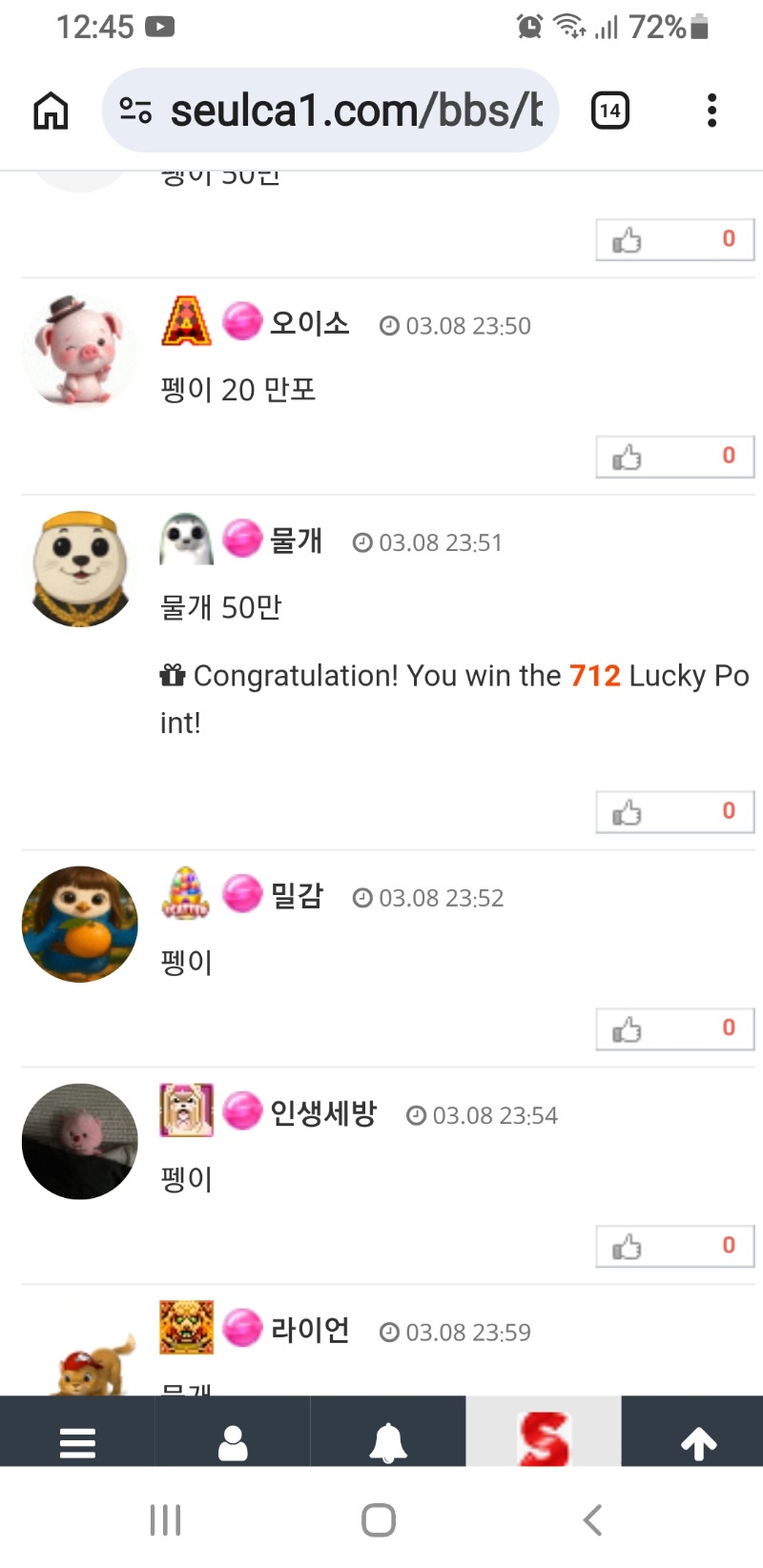
Task: Tap the red S logo tab
Action: [543, 1439]
